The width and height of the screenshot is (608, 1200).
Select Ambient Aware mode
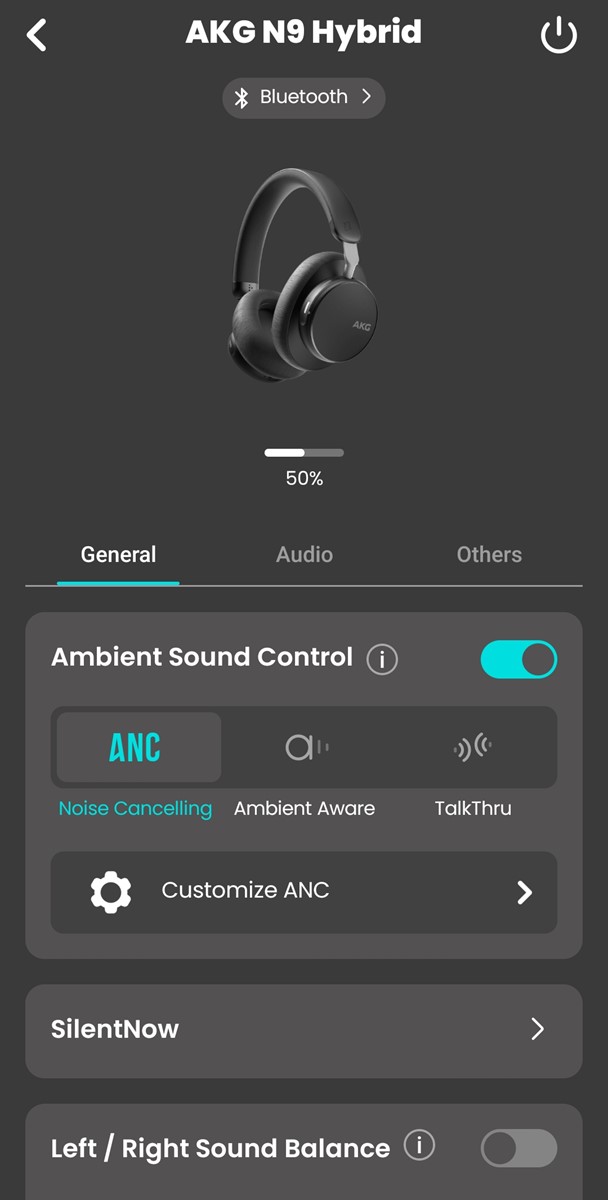[x=304, y=748]
